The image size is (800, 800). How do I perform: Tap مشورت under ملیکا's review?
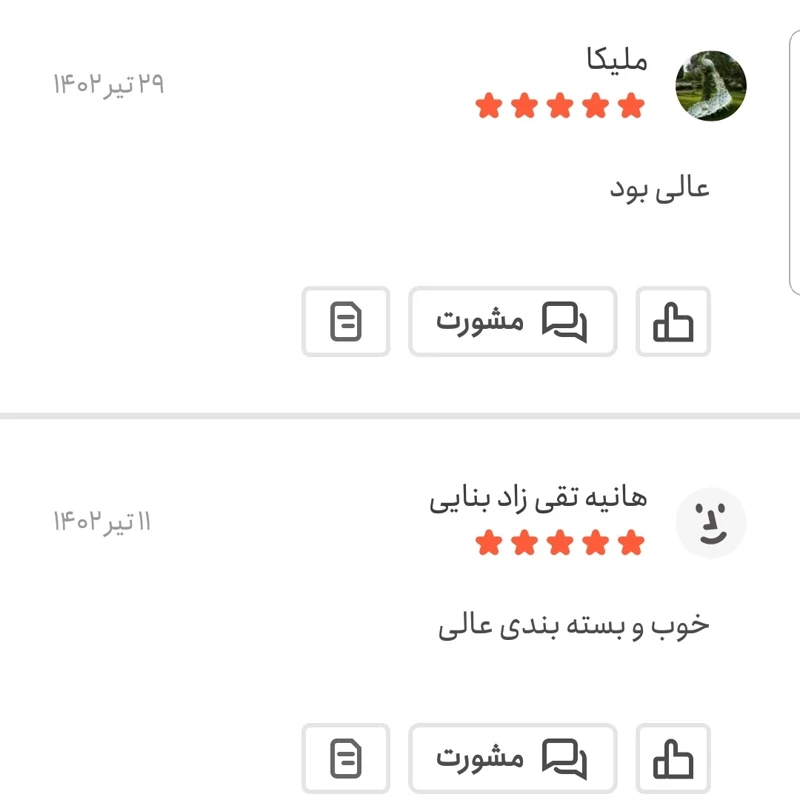[512, 321]
